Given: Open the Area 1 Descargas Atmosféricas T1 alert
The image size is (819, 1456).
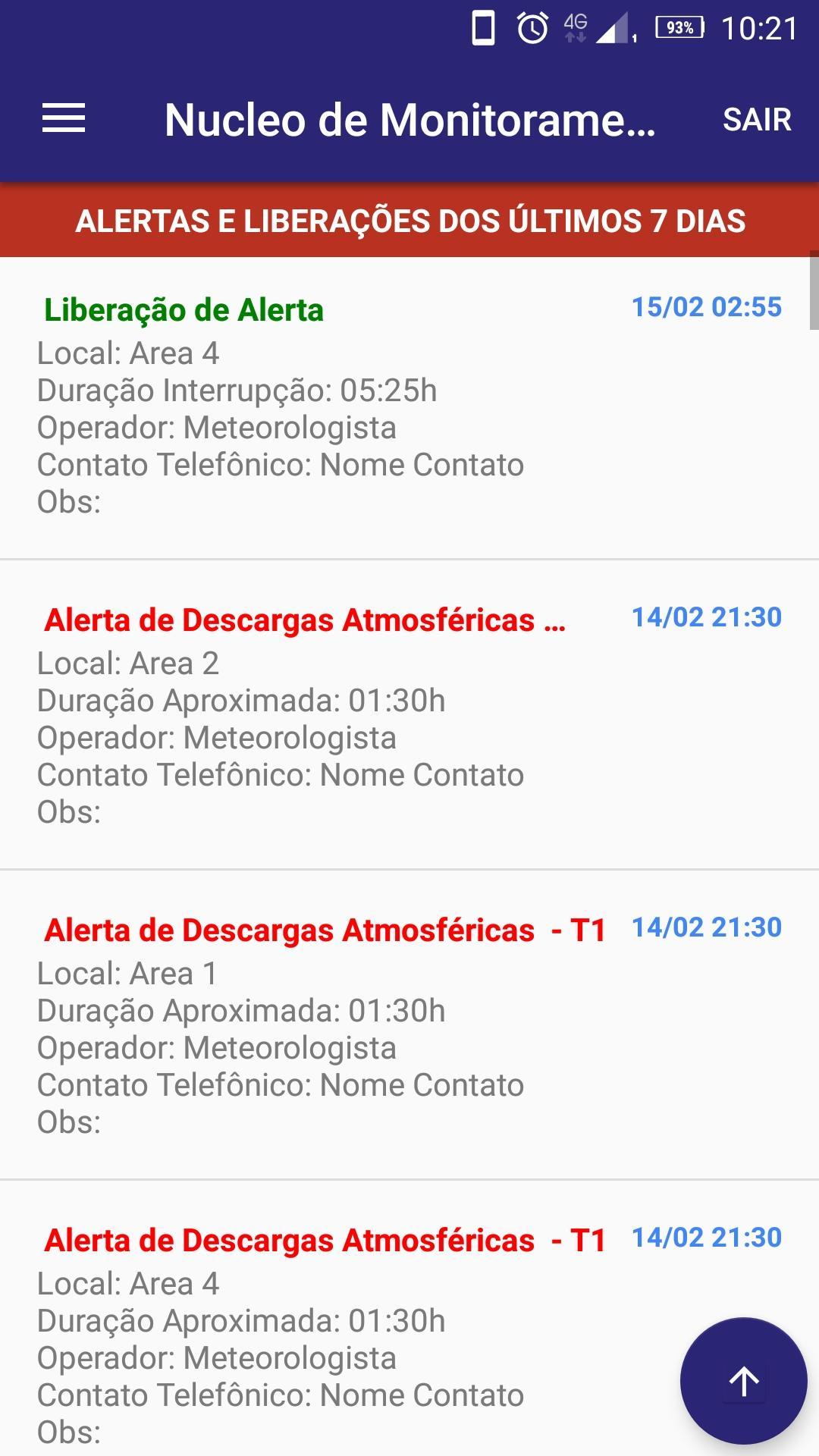Looking at the screenshot, I should (324, 931).
